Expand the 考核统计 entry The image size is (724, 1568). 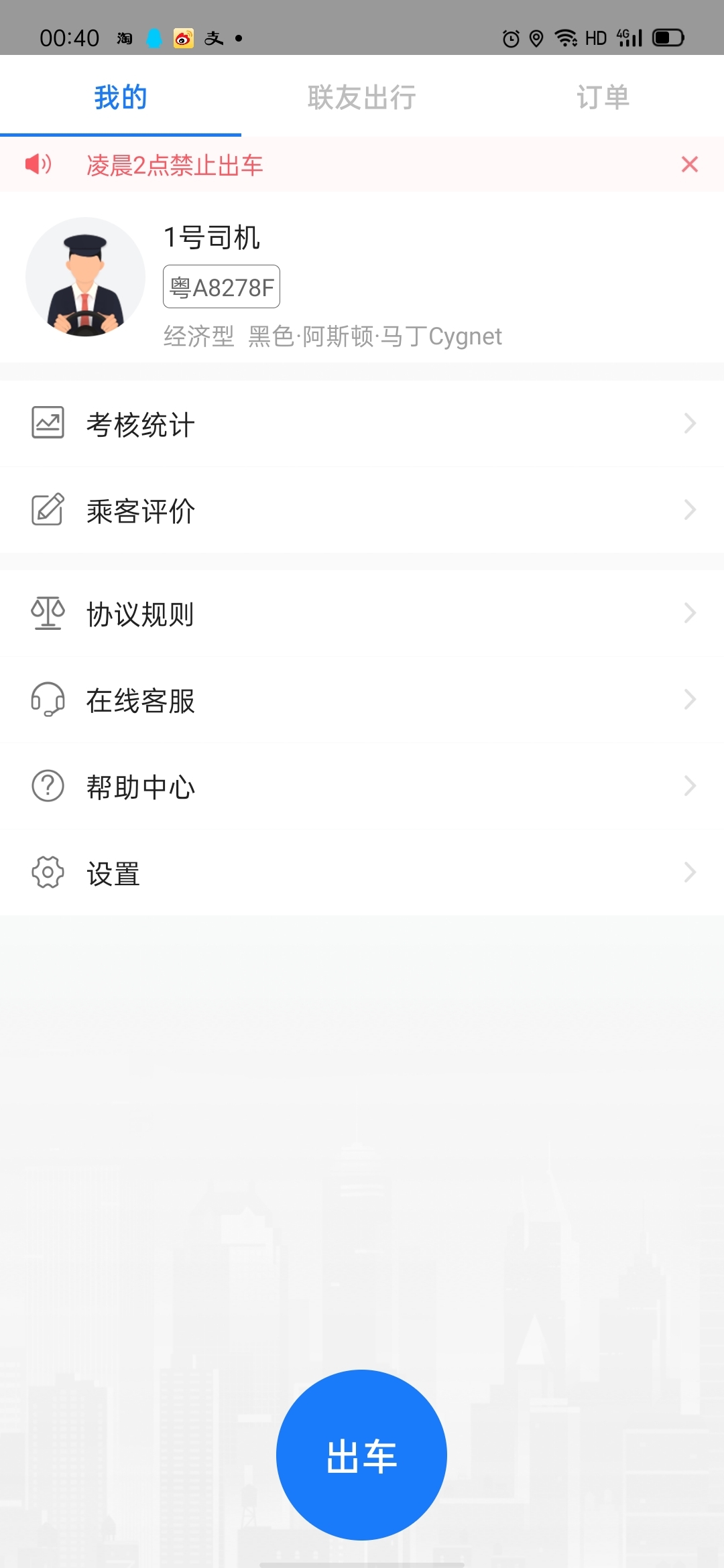(x=691, y=422)
